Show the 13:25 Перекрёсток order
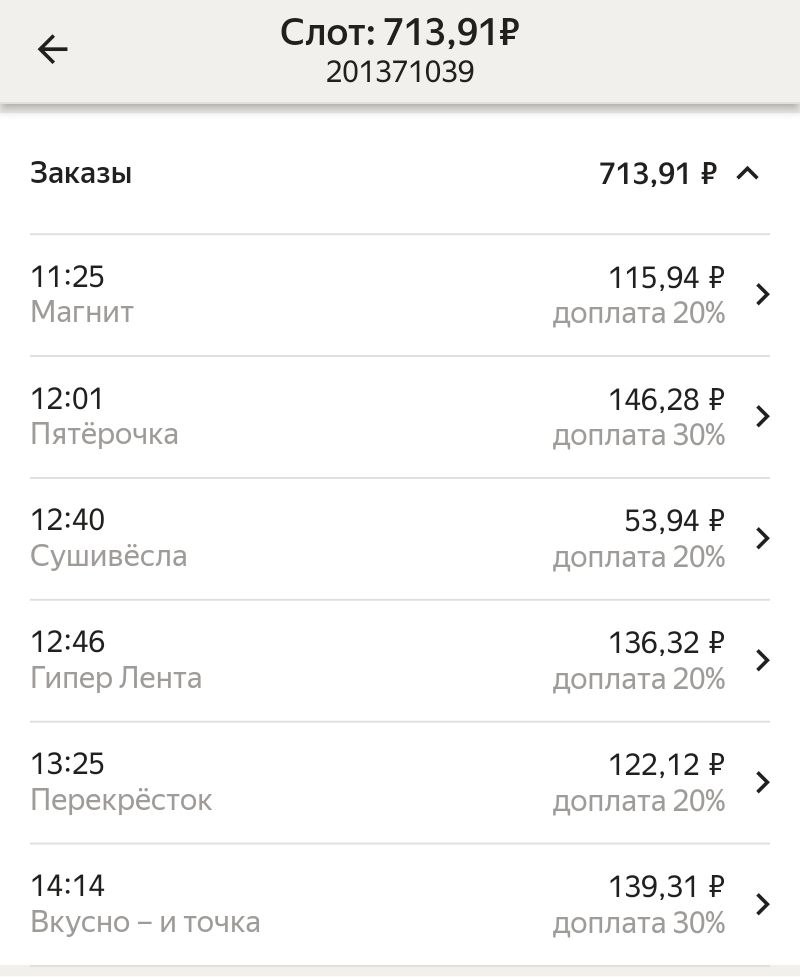Image resolution: width=800 pixels, height=978 pixels. (x=400, y=782)
